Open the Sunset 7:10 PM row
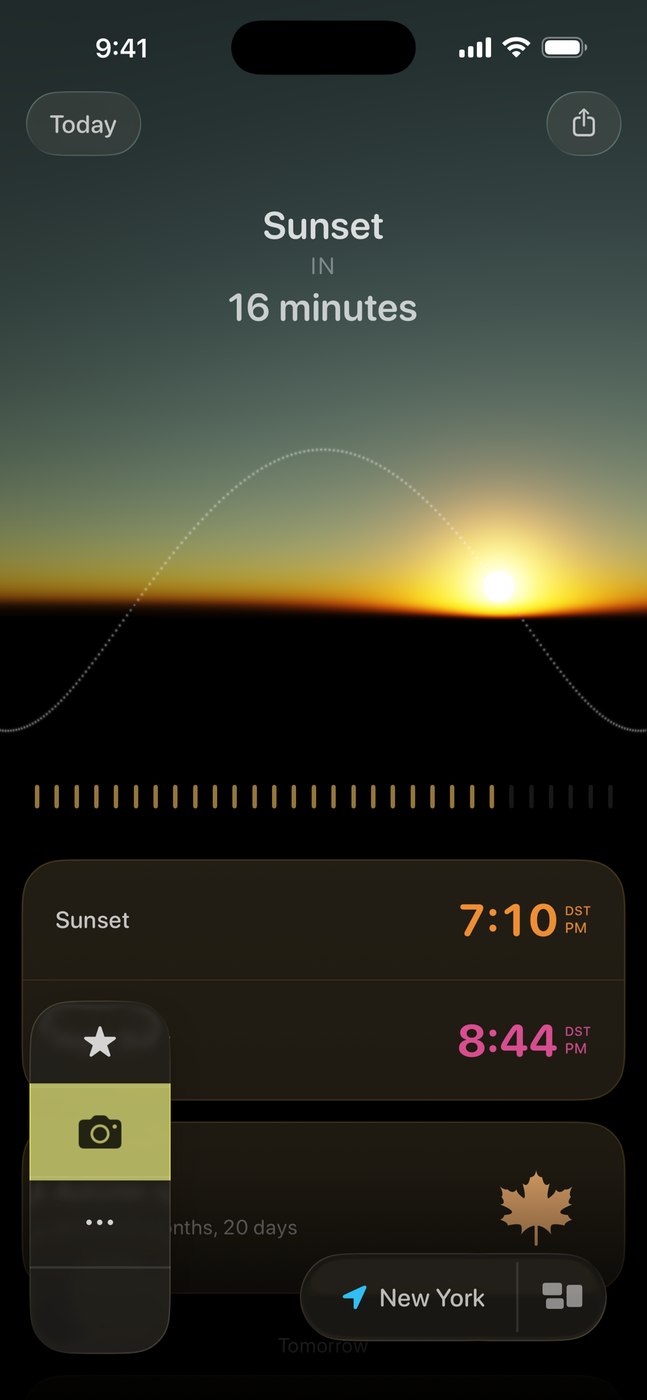Image resolution: width=647 pixels, height=1400 pixels. (323, 920)
